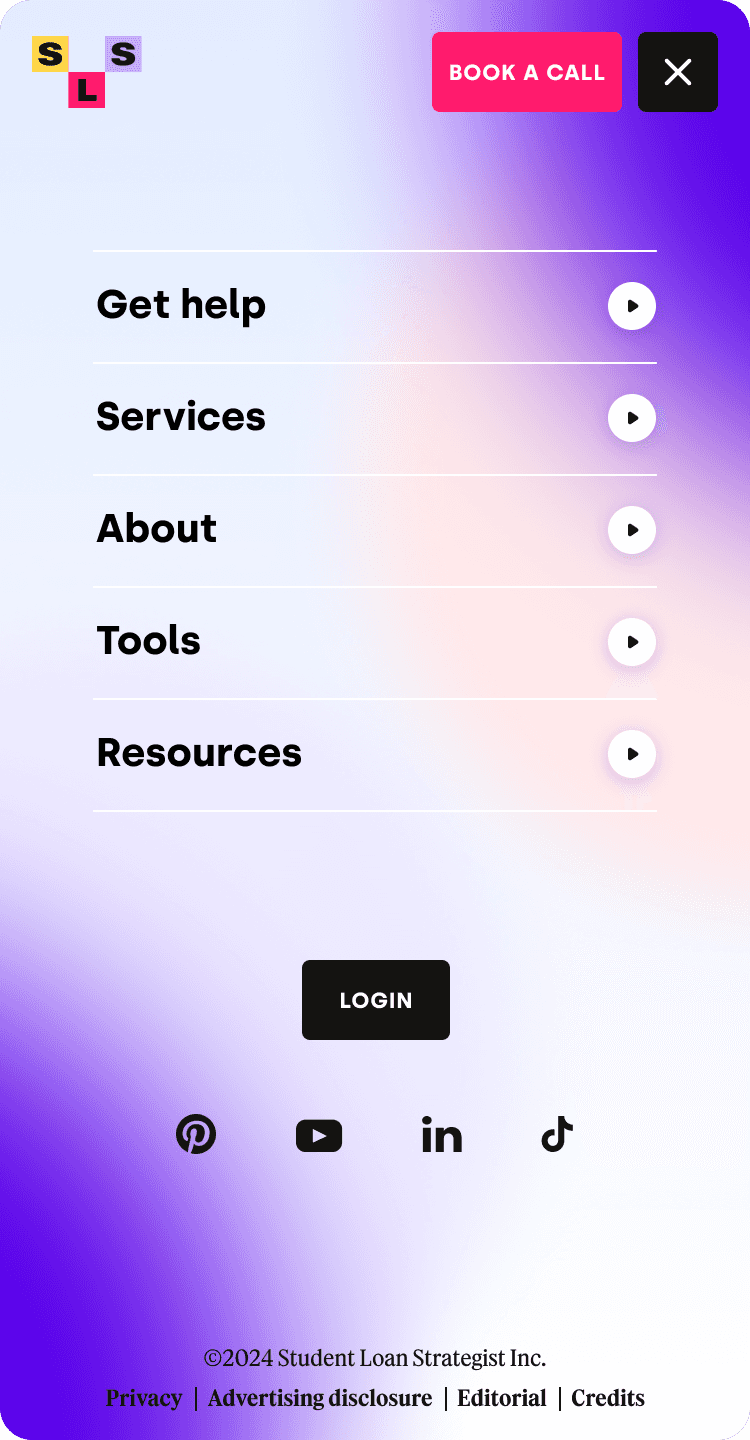Click the close X icon in header

(677, 72)
